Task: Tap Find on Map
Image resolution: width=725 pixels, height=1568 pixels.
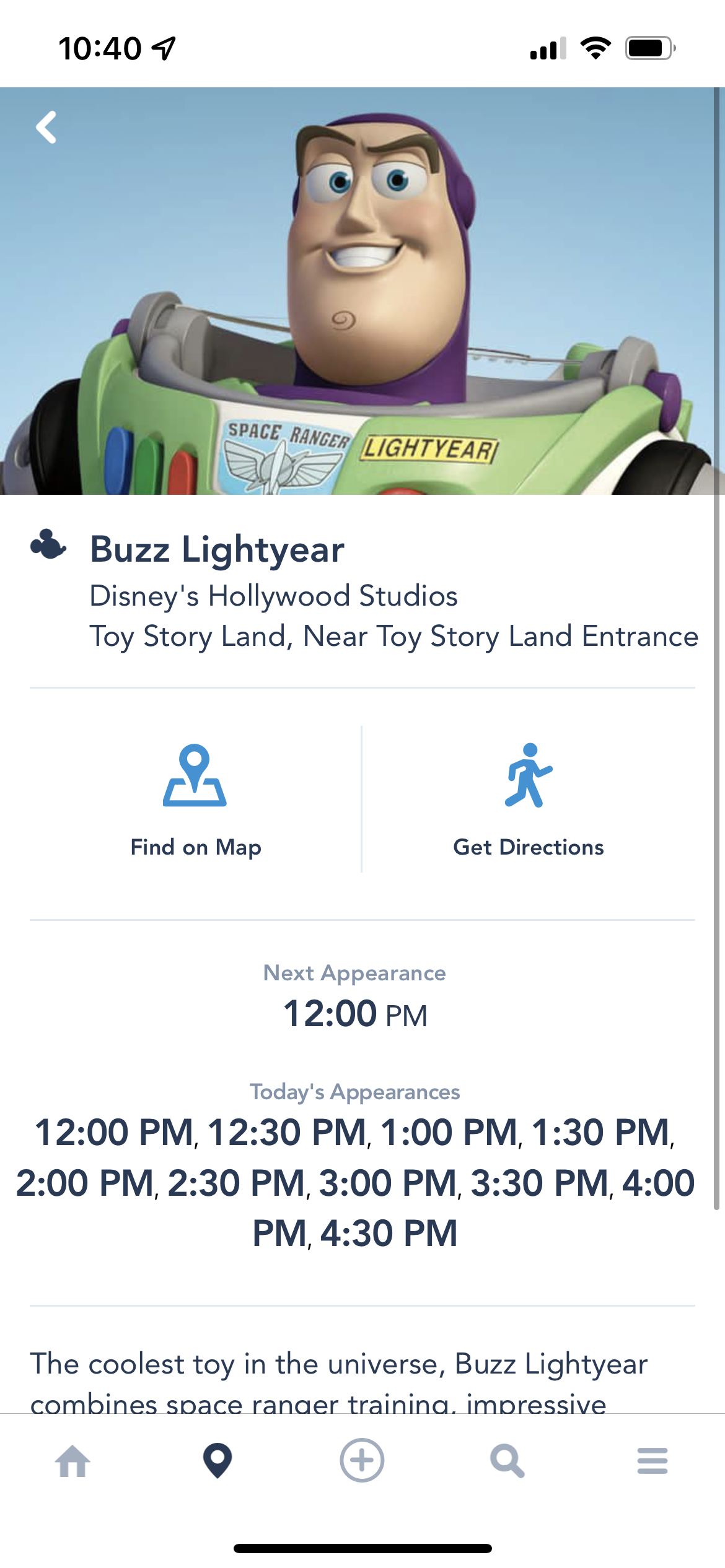Action: click(x=195, y=800)
